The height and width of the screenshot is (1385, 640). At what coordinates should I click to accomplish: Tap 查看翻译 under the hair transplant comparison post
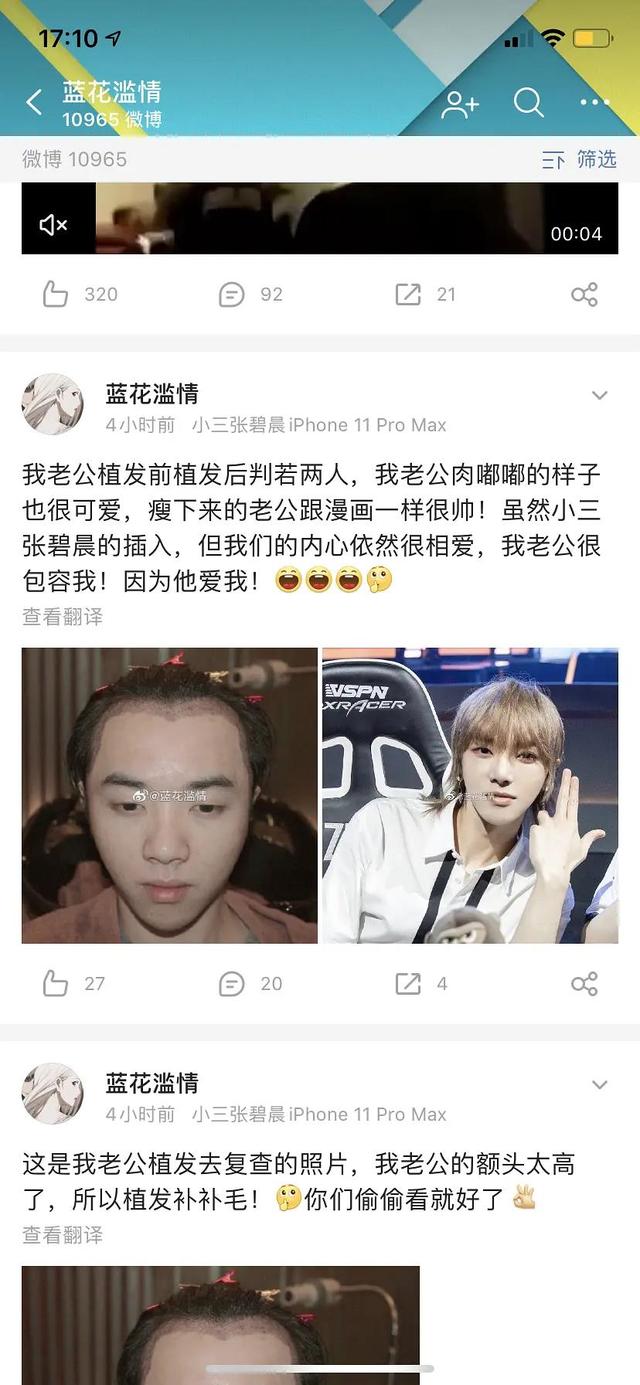pos(62,617)
